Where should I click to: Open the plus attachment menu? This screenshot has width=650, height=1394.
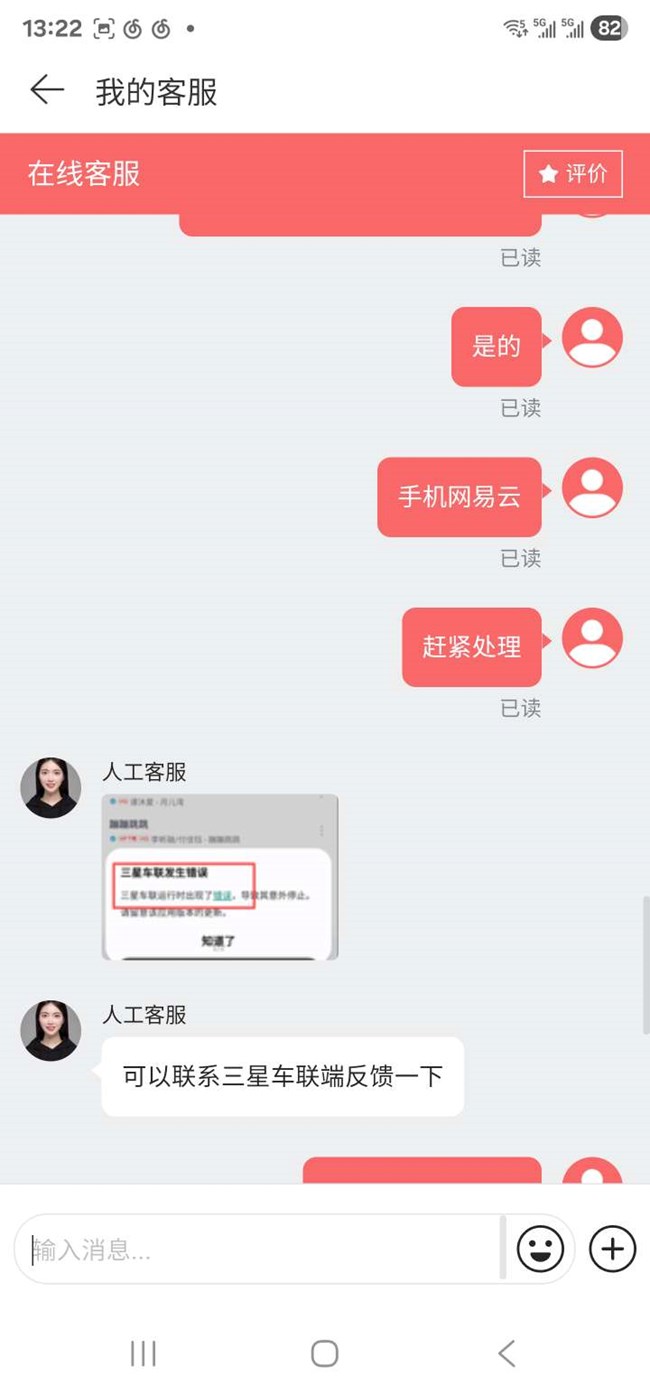tap(612, 1249)
